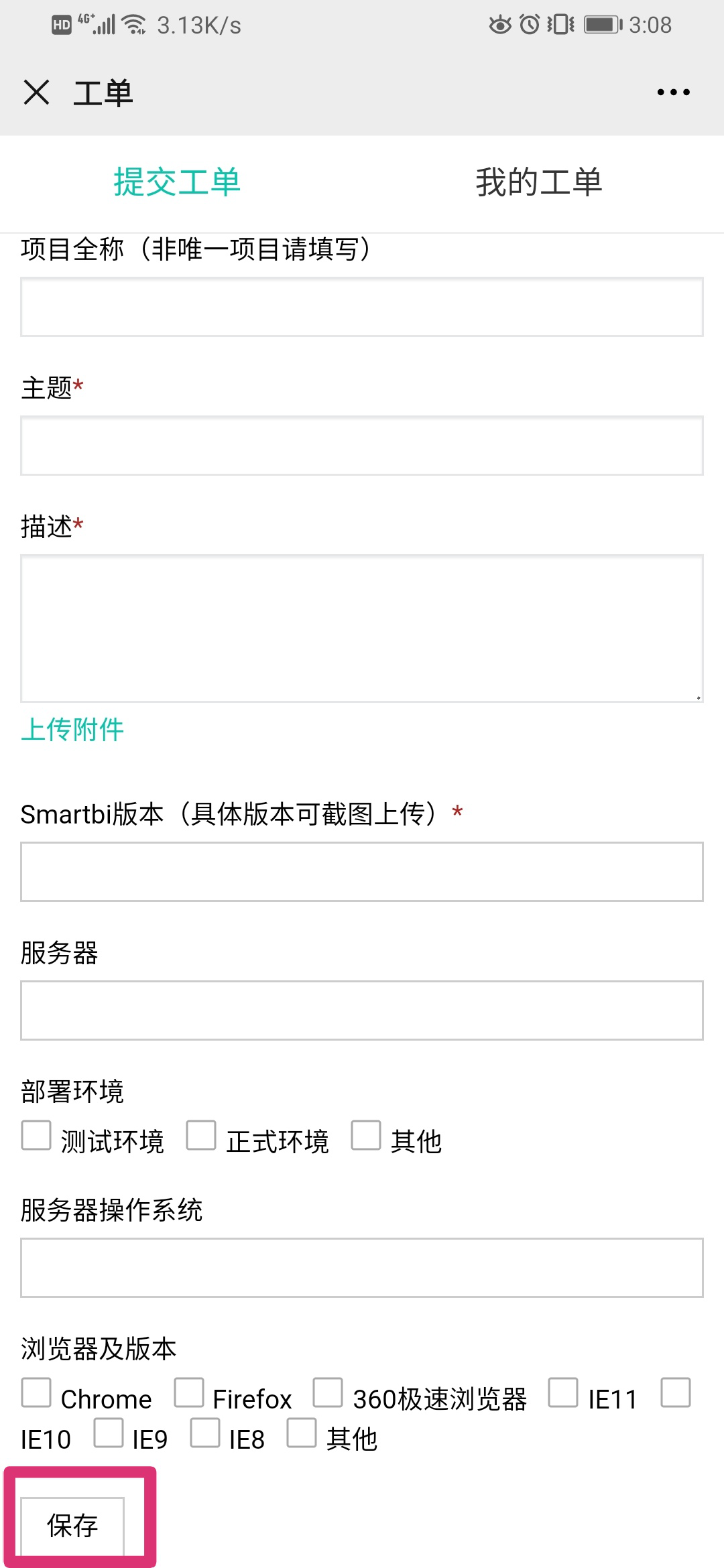724x1568 pixels.
Task: Check the 正式环境 checkbox
Action: 201,1135
